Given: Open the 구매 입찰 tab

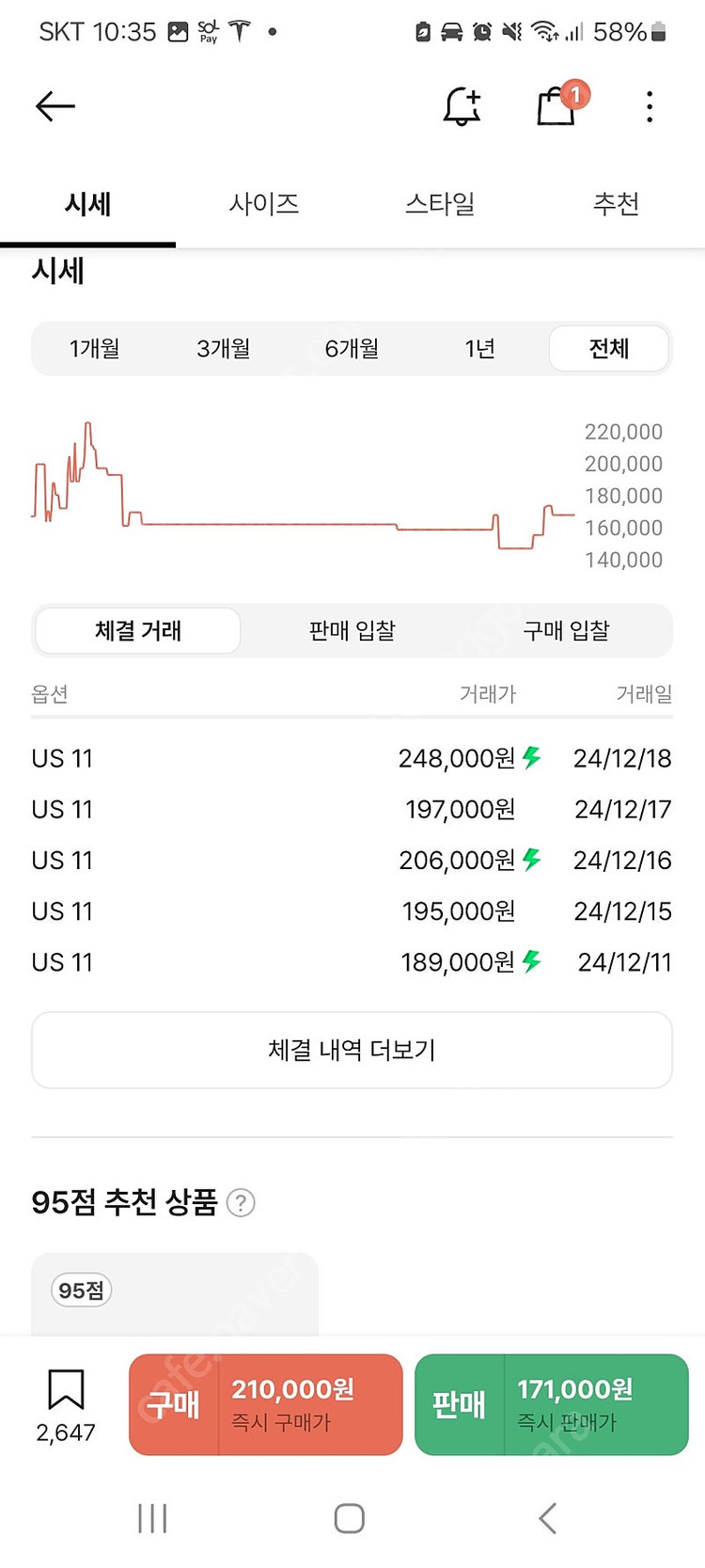Looking at the screenshot, I should tap(566, 630).
